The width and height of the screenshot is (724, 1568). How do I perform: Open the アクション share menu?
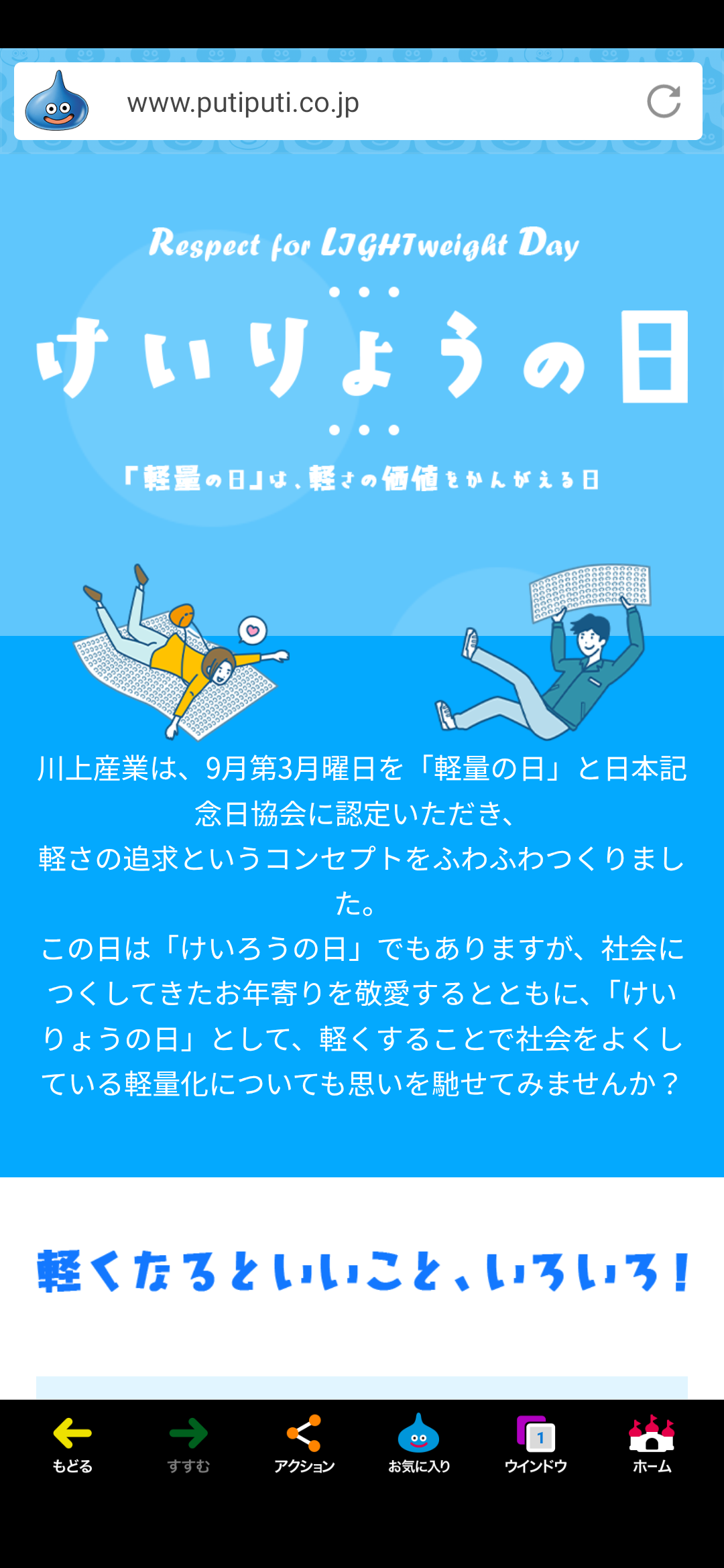click(x=304, y=1443)
